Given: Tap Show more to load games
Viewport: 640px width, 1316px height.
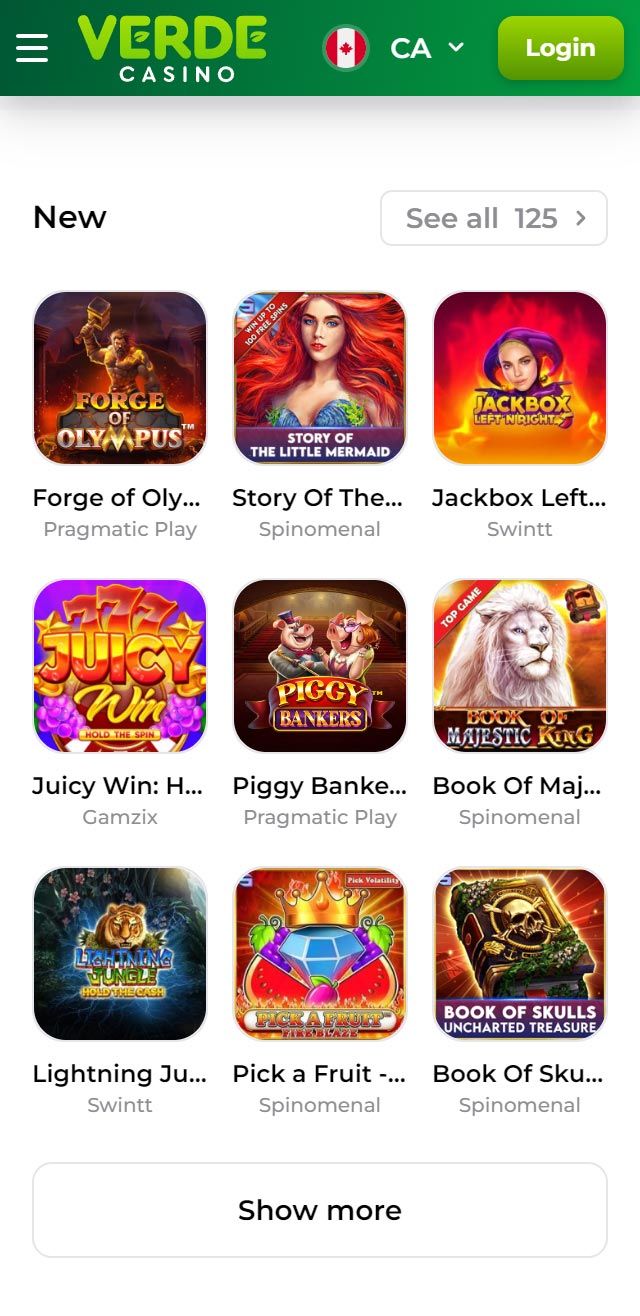Looking at the screenshot, I should point(320,1210).
